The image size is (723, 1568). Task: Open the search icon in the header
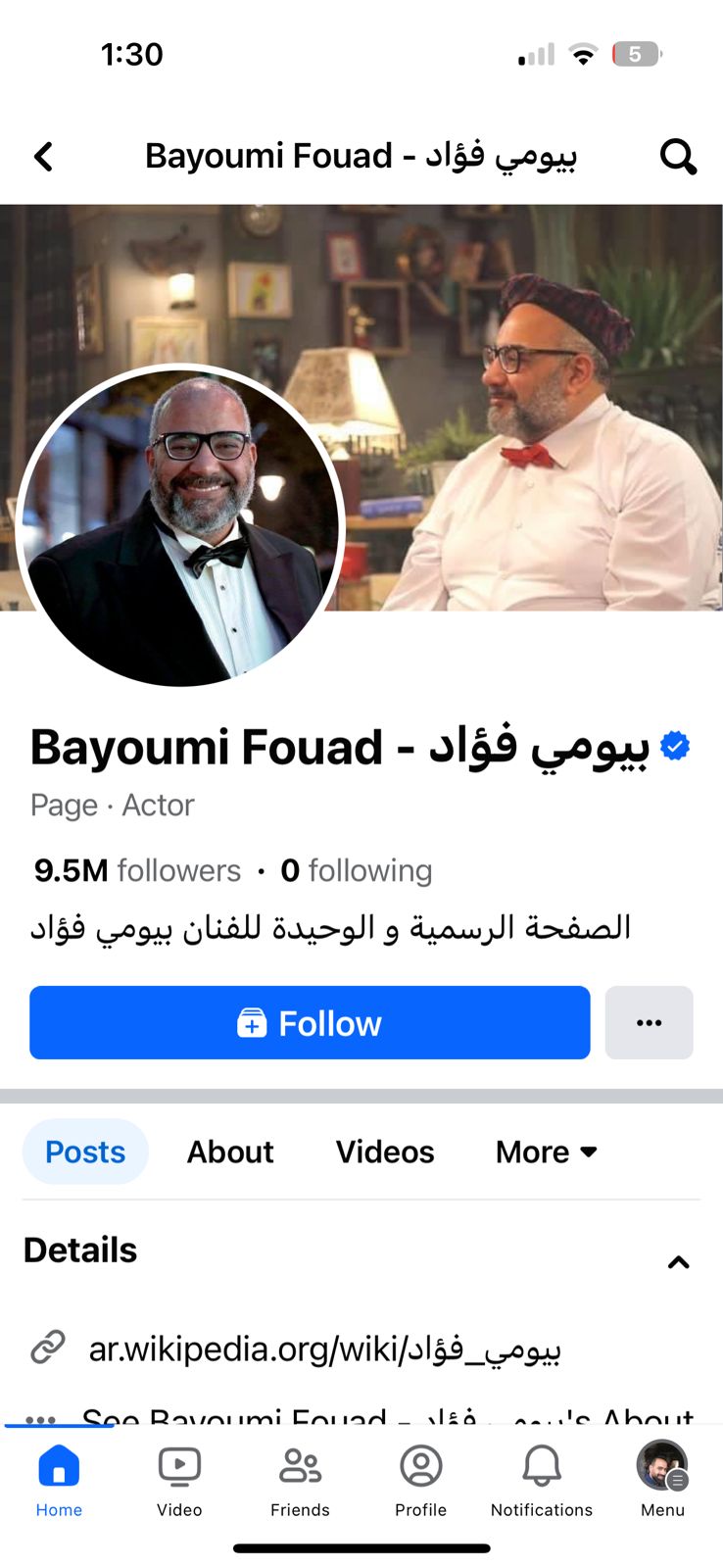point(678,157)
